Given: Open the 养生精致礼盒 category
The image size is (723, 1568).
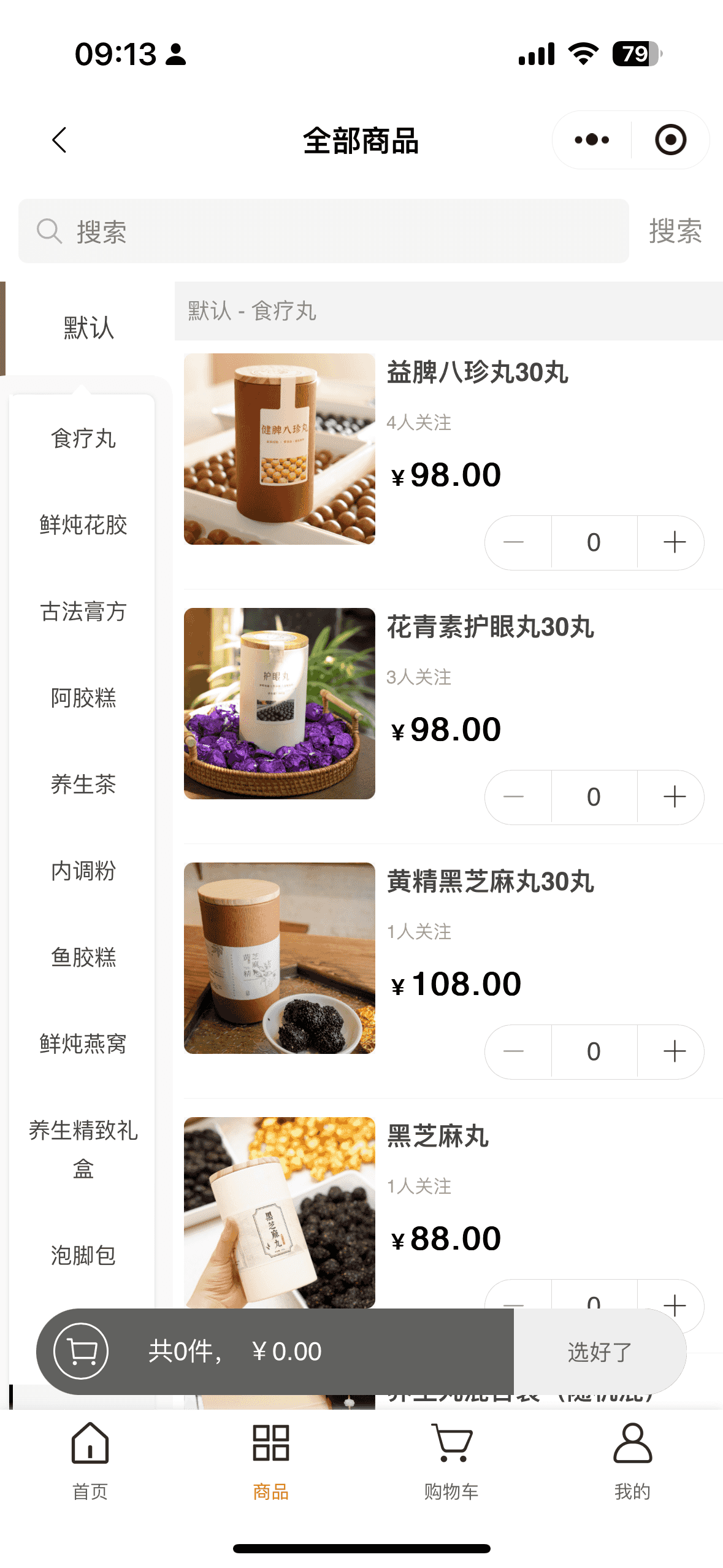Looking at the screenshot, I should coord(83,1149).
